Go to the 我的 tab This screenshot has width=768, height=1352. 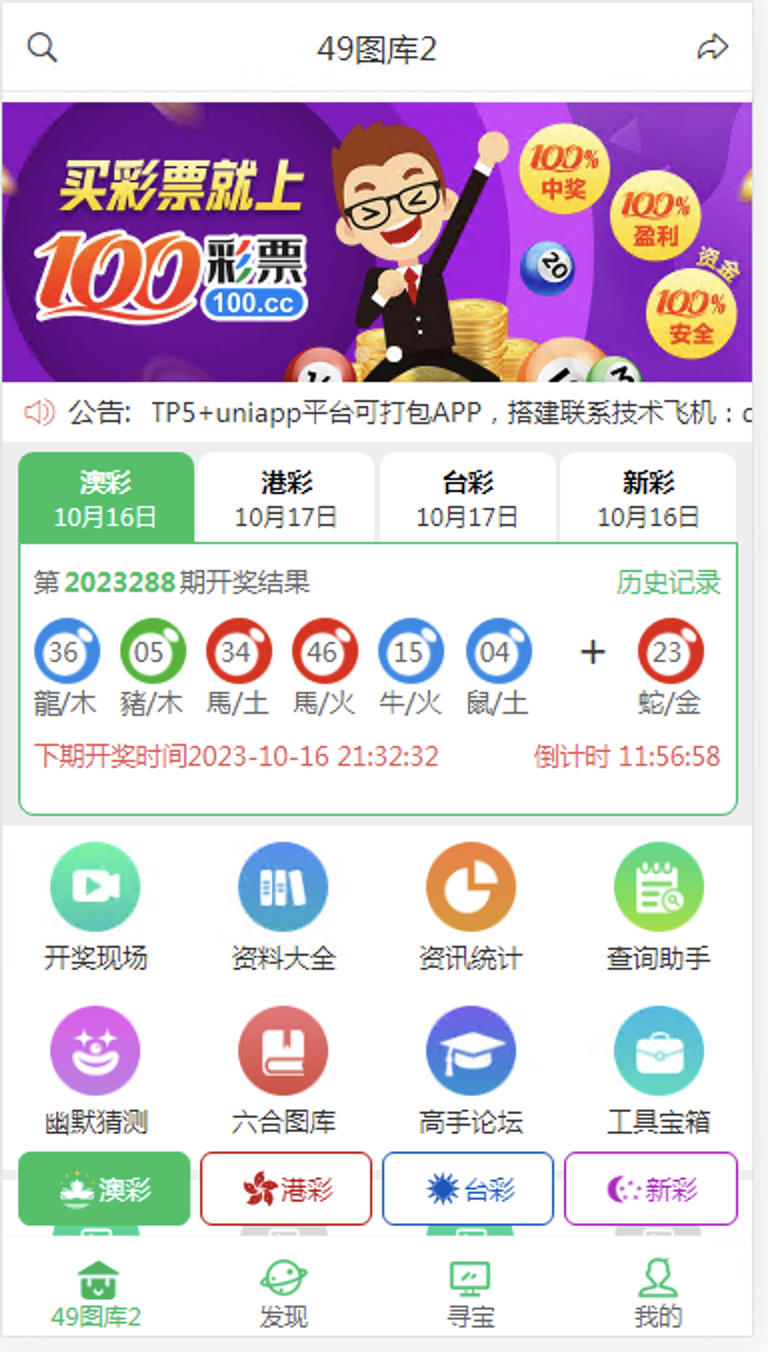point(658,1294)
